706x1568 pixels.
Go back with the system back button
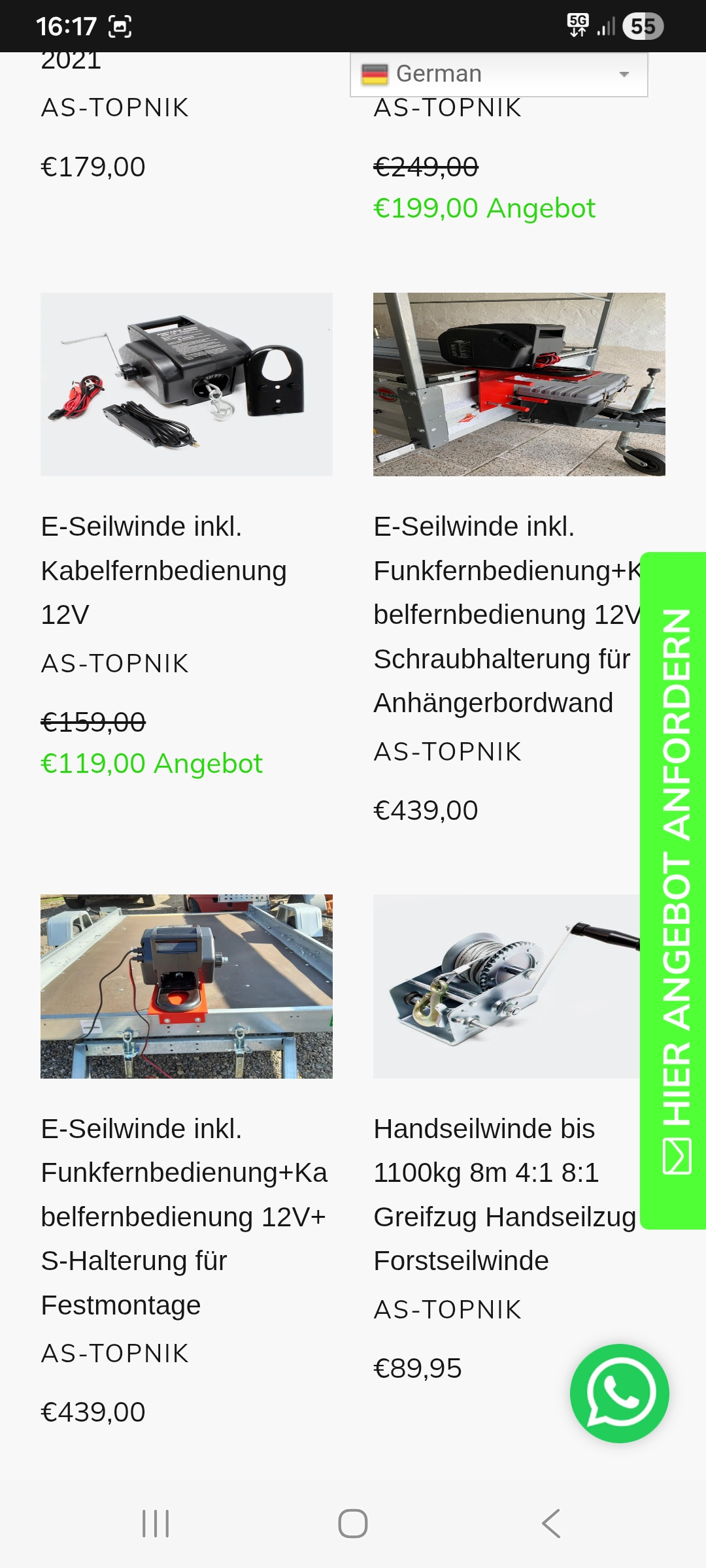pos(551,1524)
